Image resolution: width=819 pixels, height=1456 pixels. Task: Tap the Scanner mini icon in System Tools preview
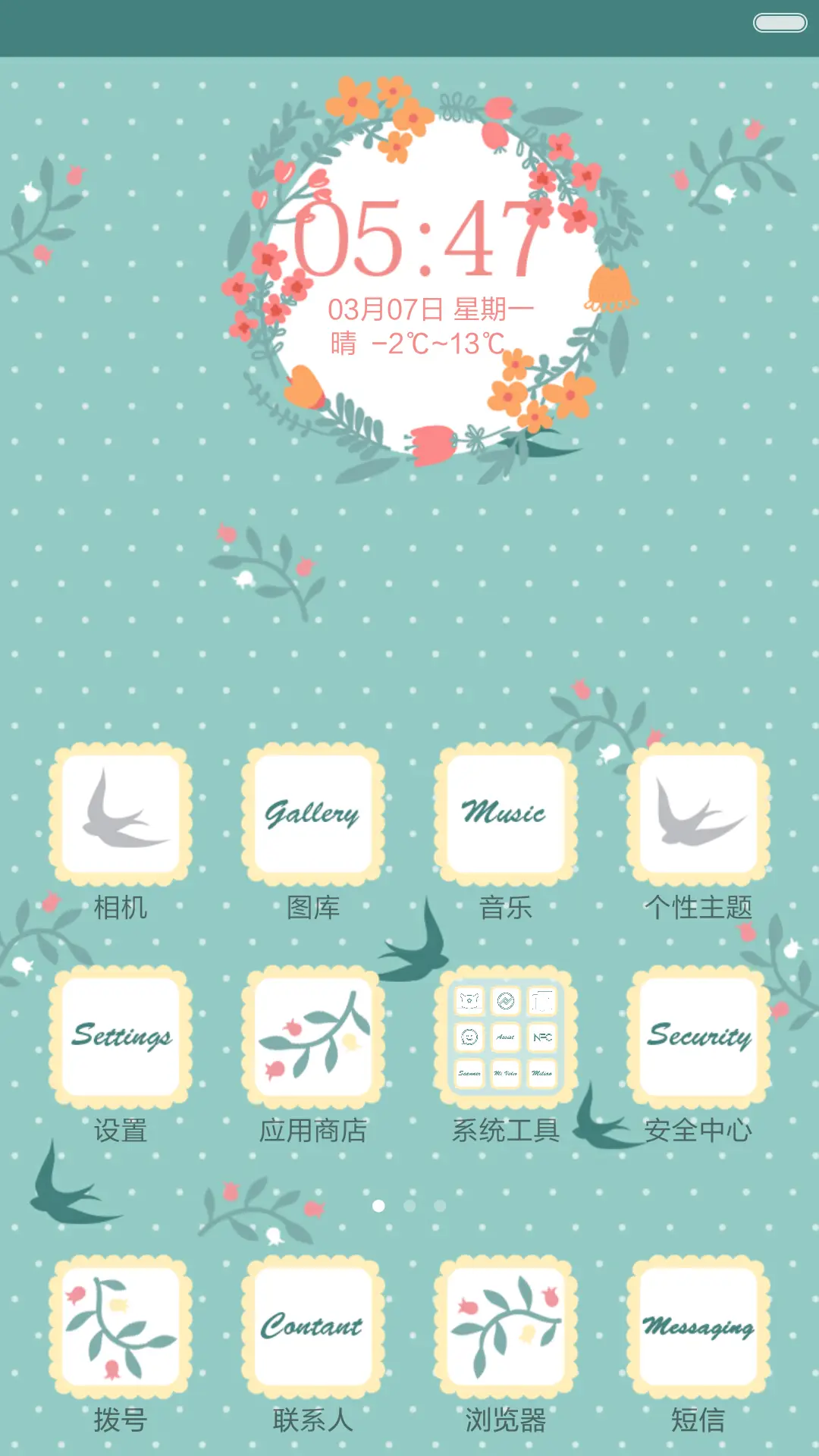(470, 1073)
